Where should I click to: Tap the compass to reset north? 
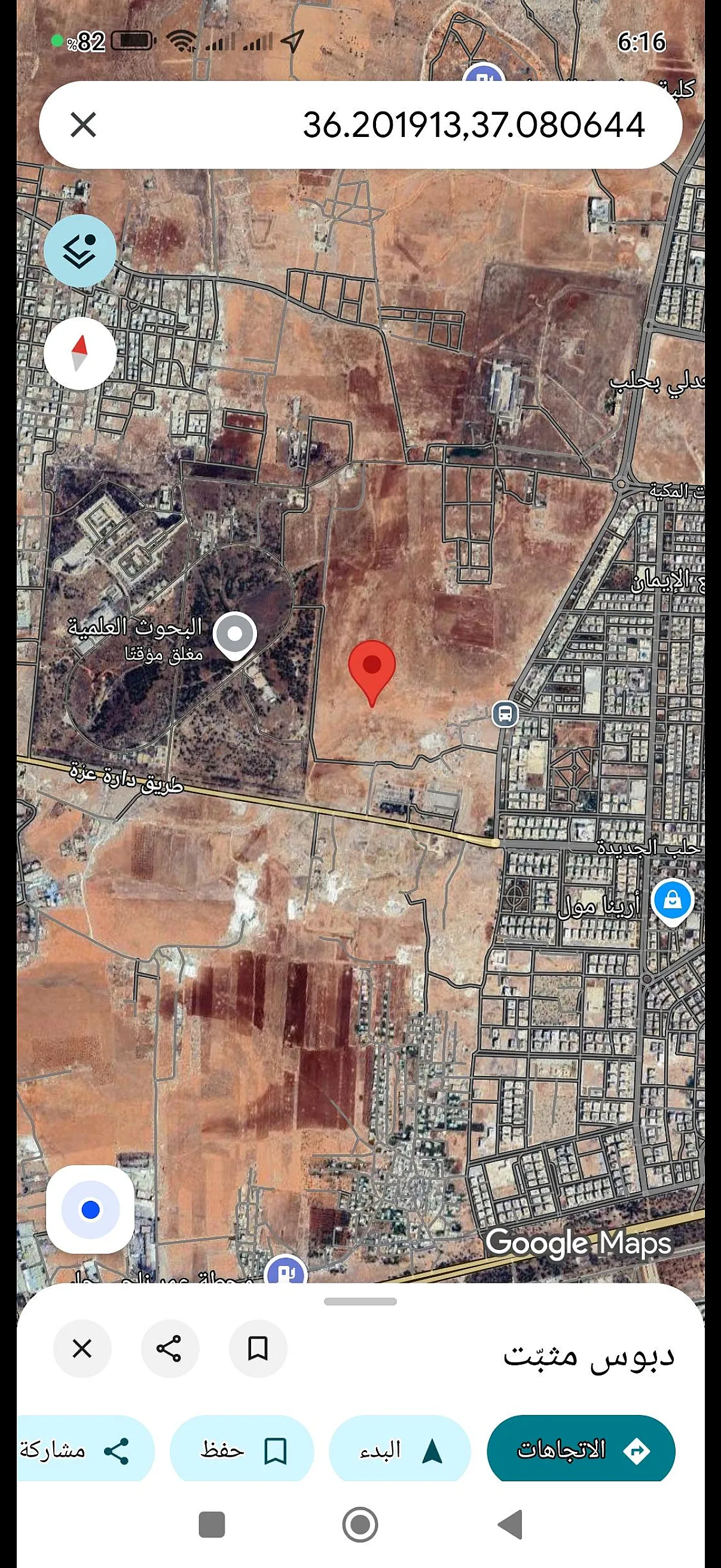(80, 353)
